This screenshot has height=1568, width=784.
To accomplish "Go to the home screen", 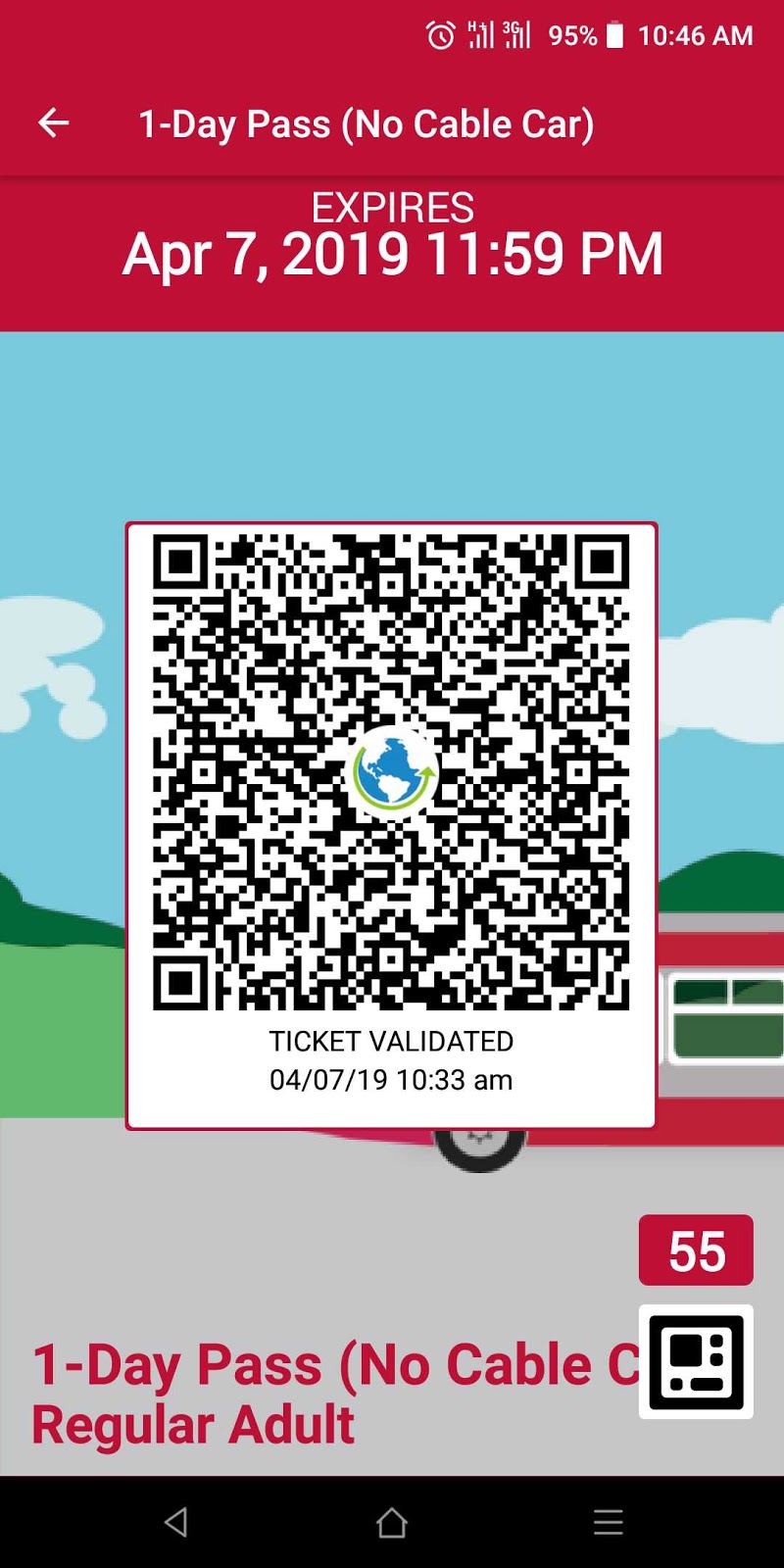I will [392, 1522].
